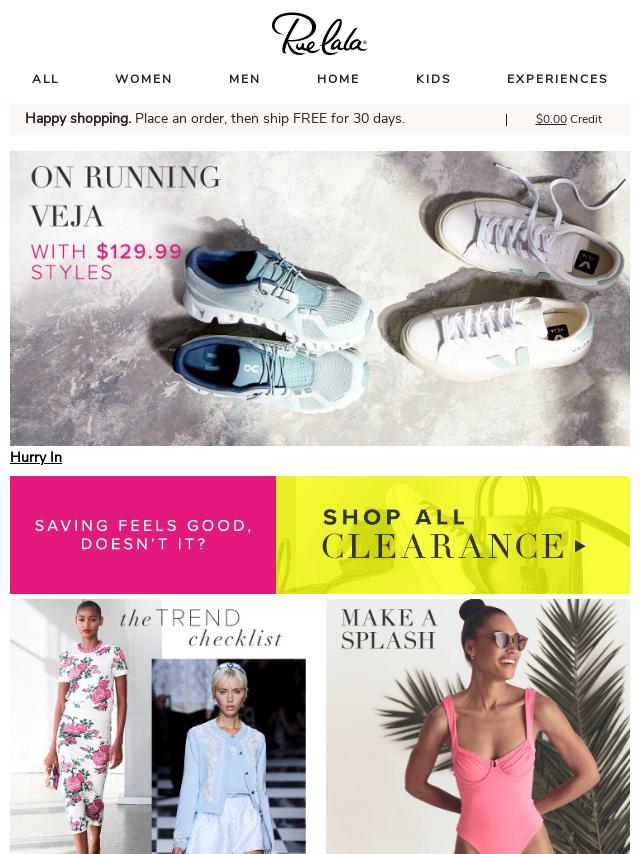Image resolution: width=640 pixels, height=854 pixels.
Task: Open the On Running Veja sneaker banner
Action: (x=320, y=298)
